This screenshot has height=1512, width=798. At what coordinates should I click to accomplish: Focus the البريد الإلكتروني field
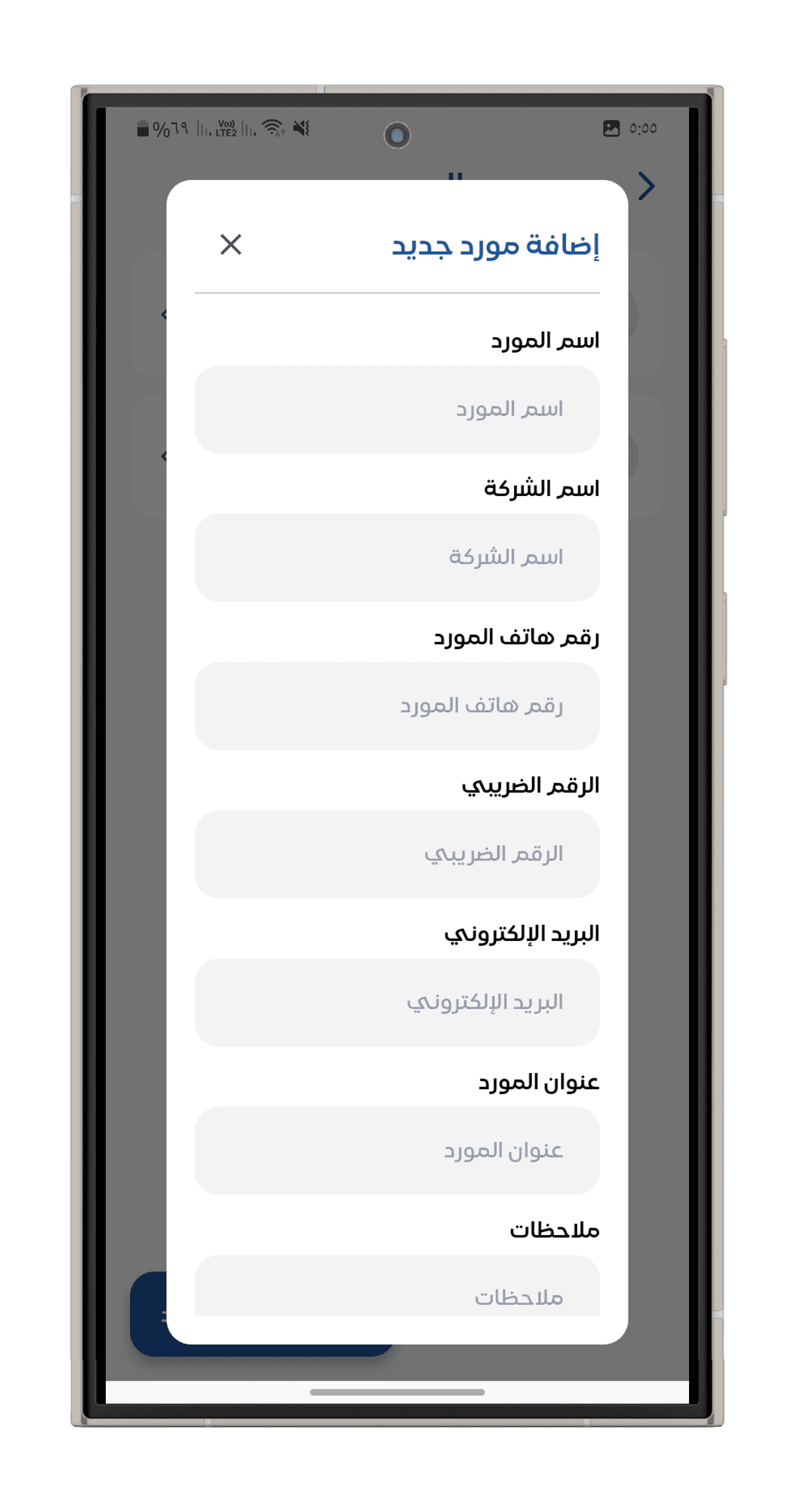pyautogui.click(x=397, y=1002)
